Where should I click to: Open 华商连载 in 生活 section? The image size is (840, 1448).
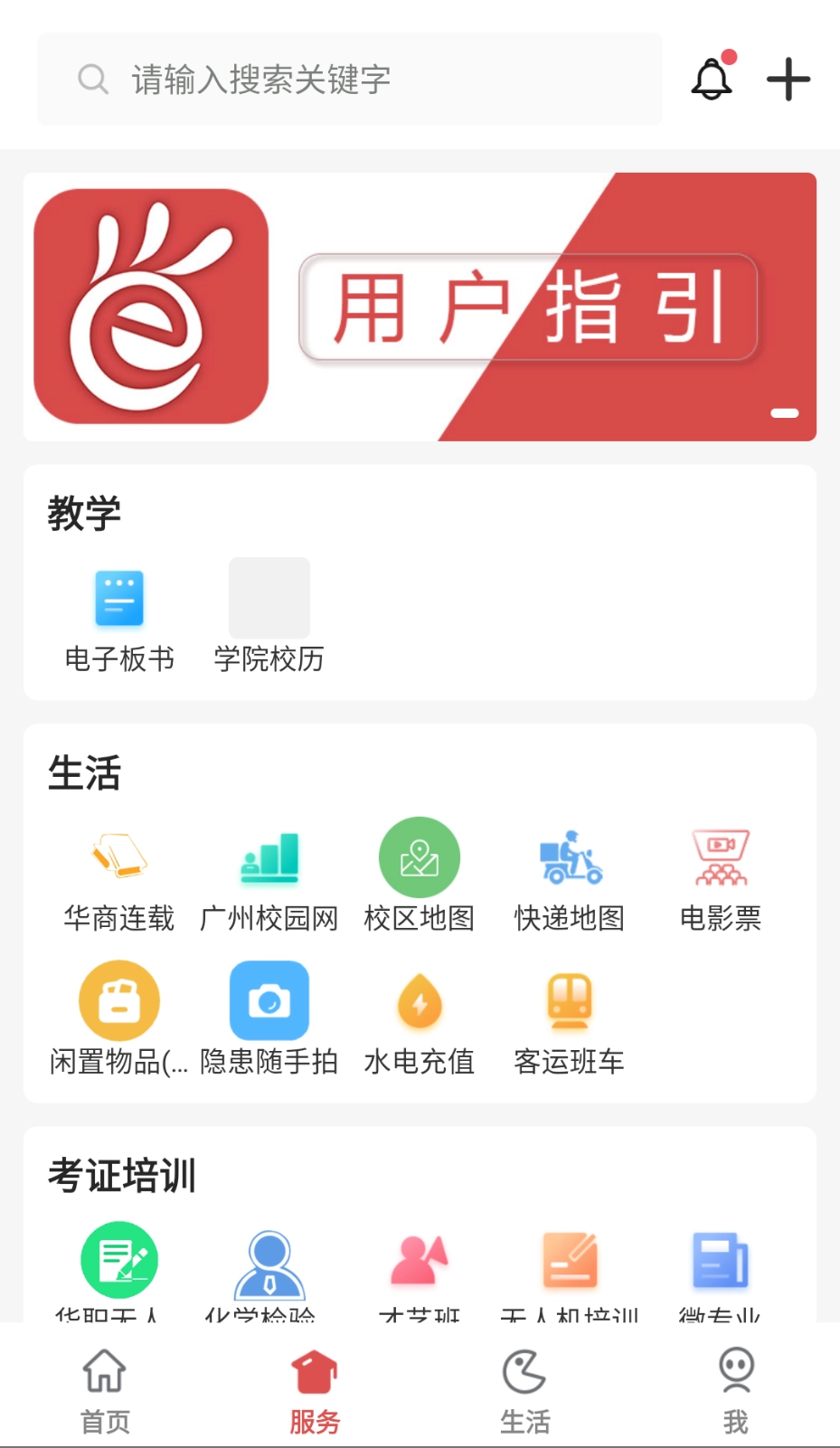click(x=119, y=877)
